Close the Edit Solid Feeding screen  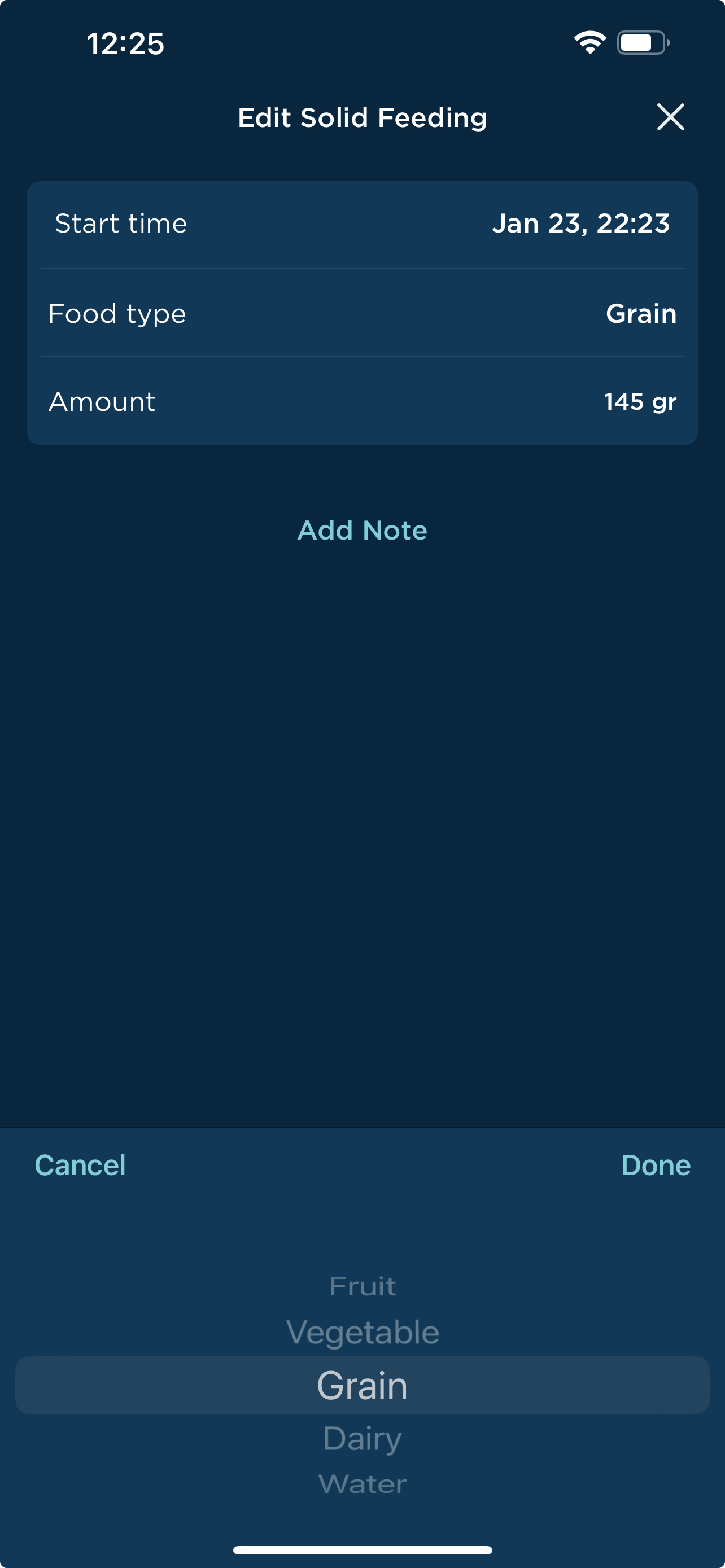tap(670, 117)
